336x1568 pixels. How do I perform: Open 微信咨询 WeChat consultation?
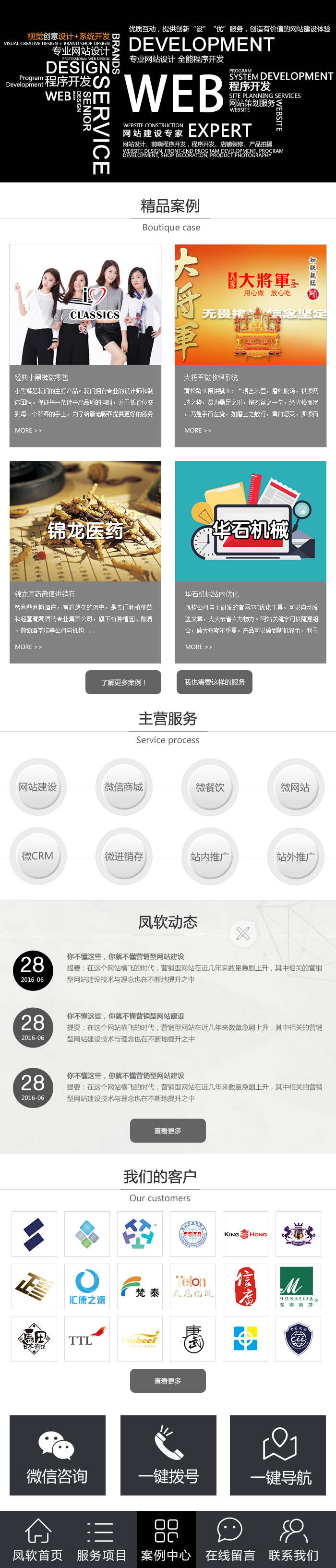click(x=57, y=1454)
